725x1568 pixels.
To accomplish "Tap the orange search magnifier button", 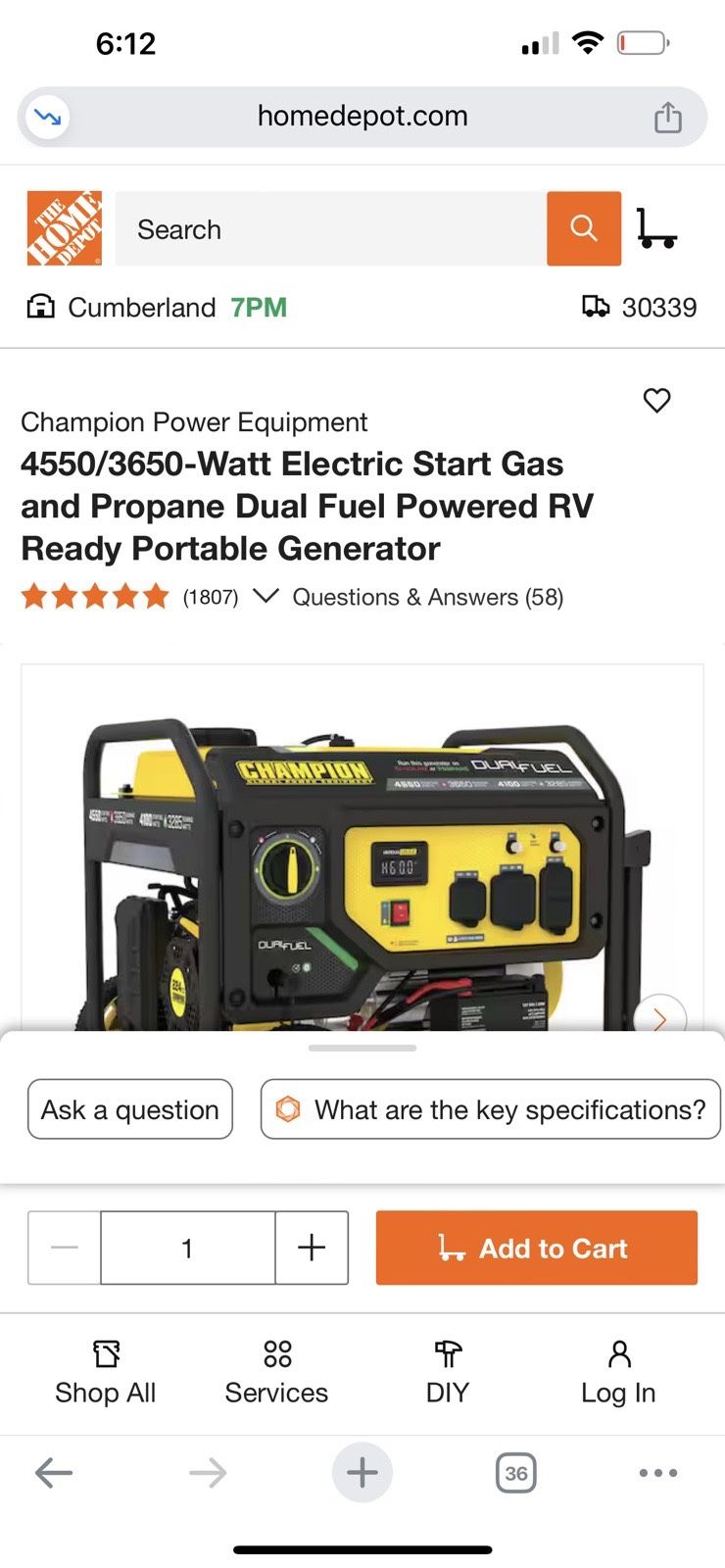I will point(584,228).
